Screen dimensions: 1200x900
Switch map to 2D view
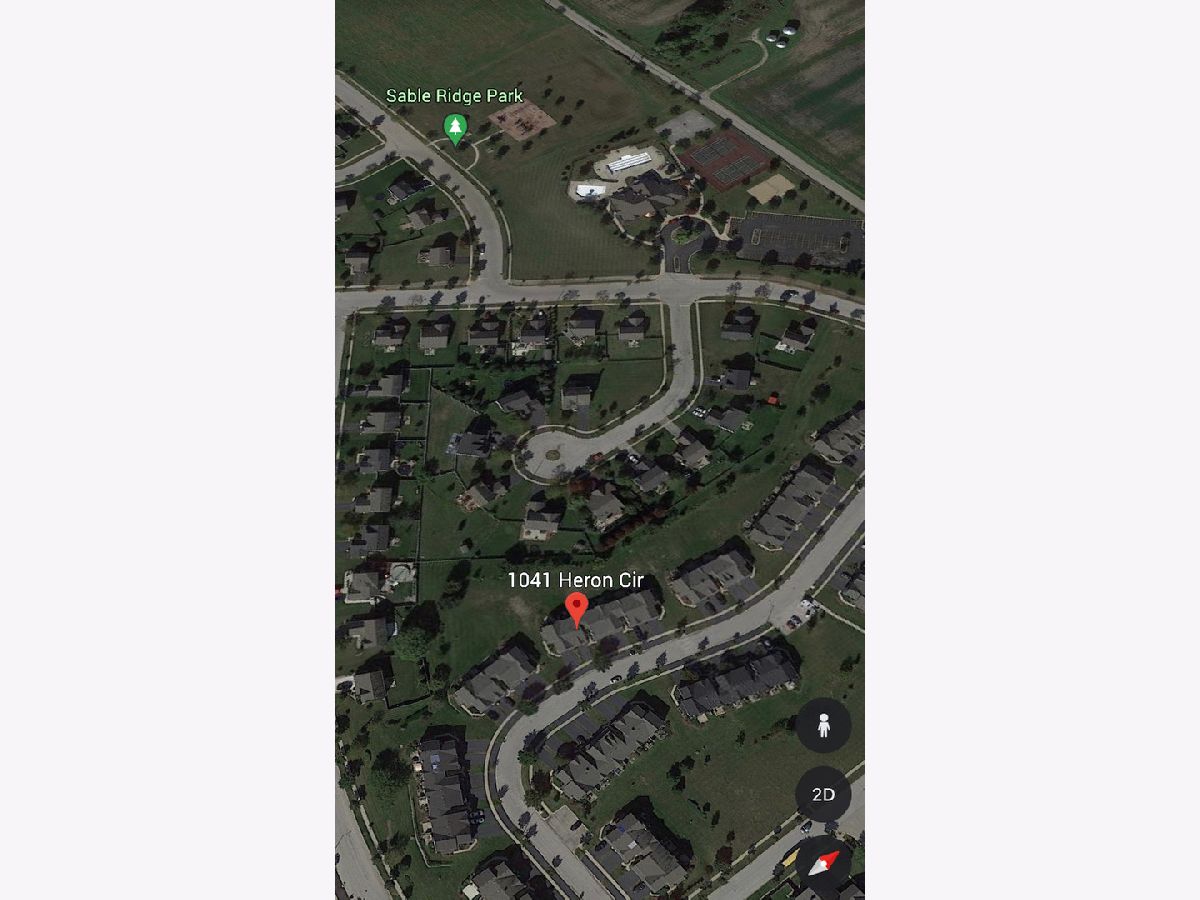click(823, 795)
